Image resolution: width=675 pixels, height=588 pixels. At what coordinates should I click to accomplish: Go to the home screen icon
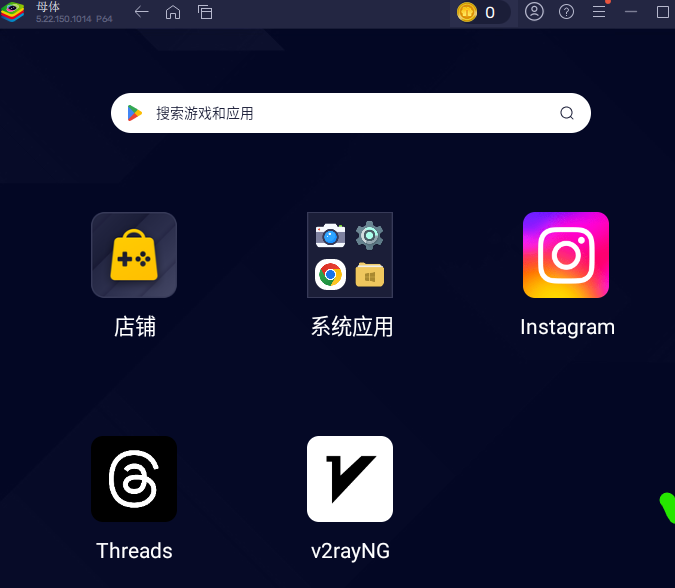click(x=173, y=12)
